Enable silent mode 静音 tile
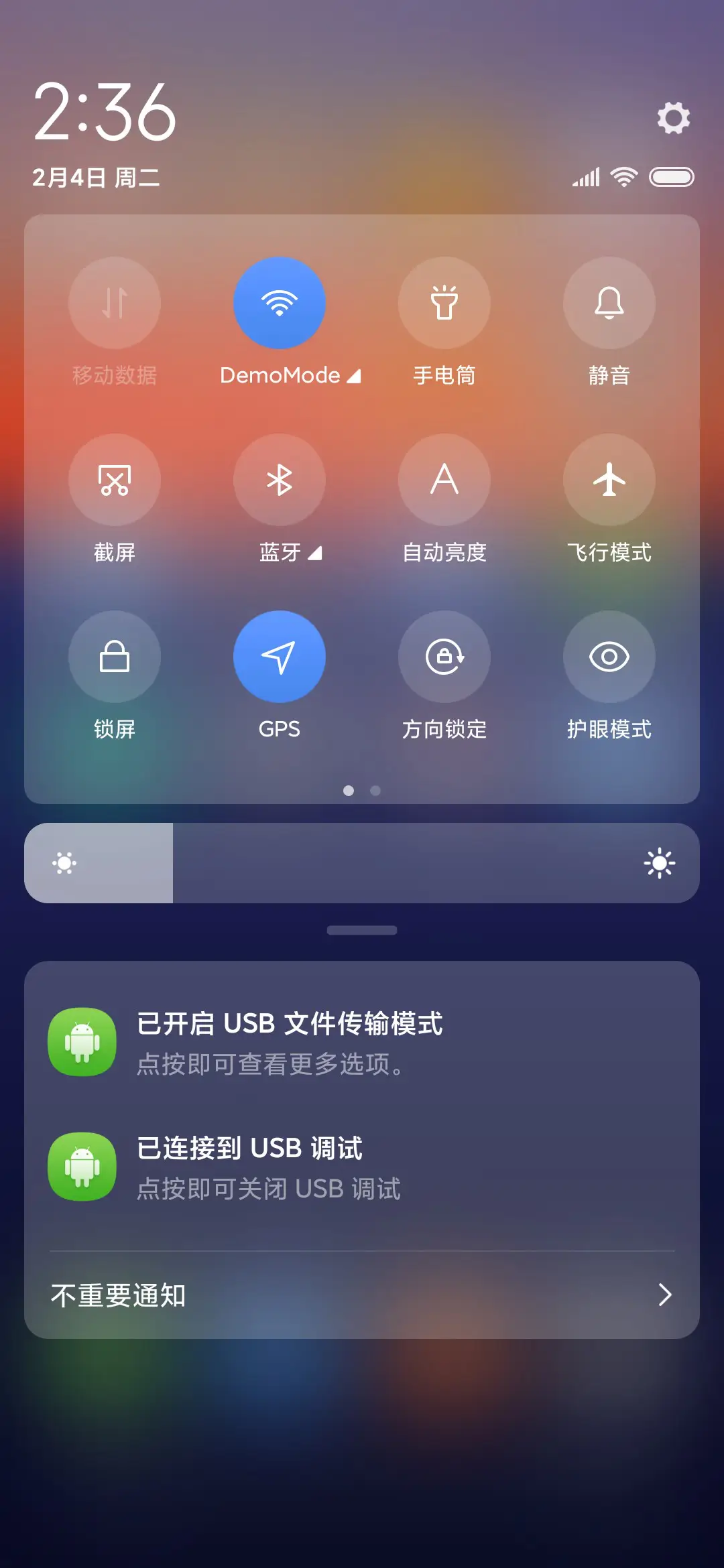This screenshot has width=724, height=1568. [609, 303]
